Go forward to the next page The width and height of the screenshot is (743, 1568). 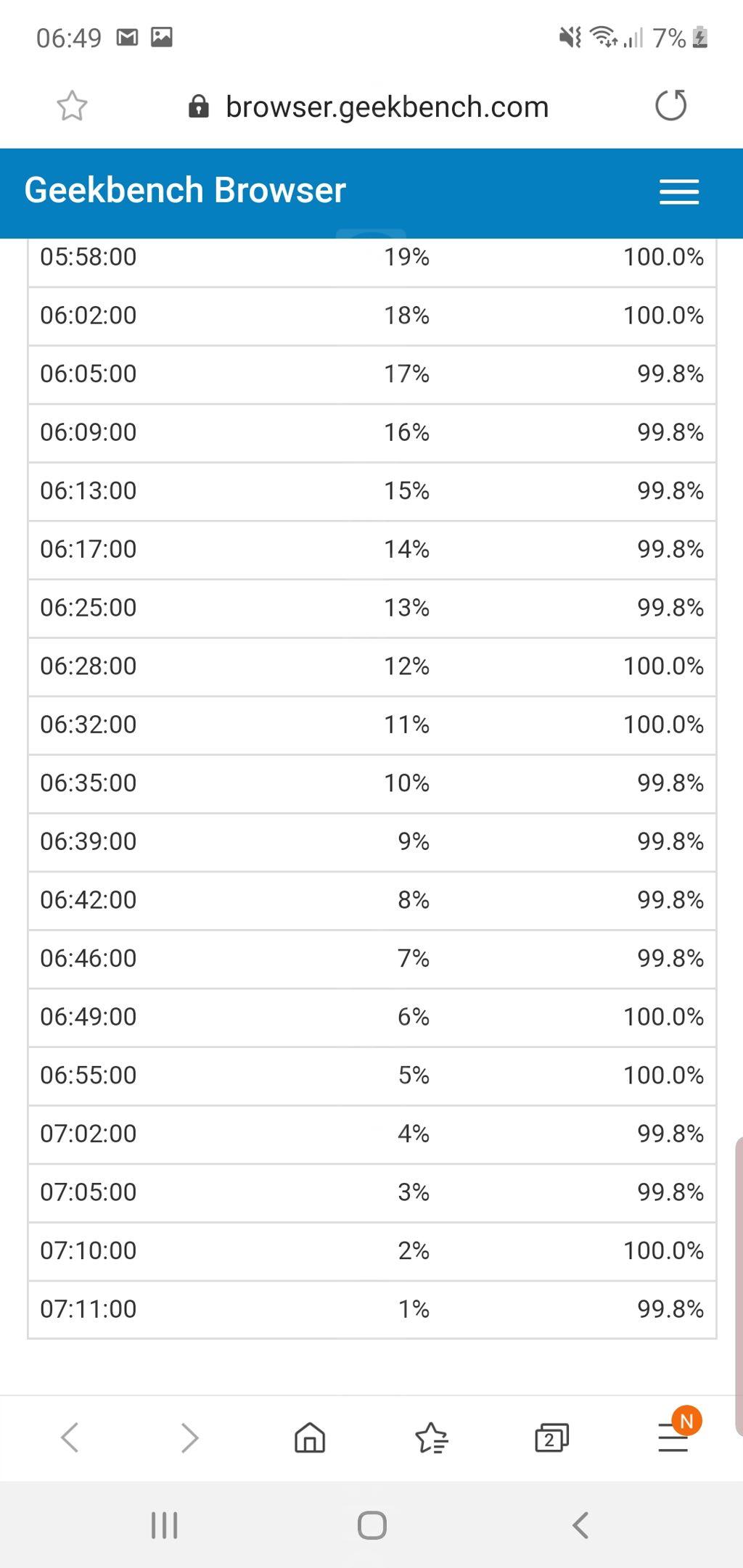pos(189,1437)
